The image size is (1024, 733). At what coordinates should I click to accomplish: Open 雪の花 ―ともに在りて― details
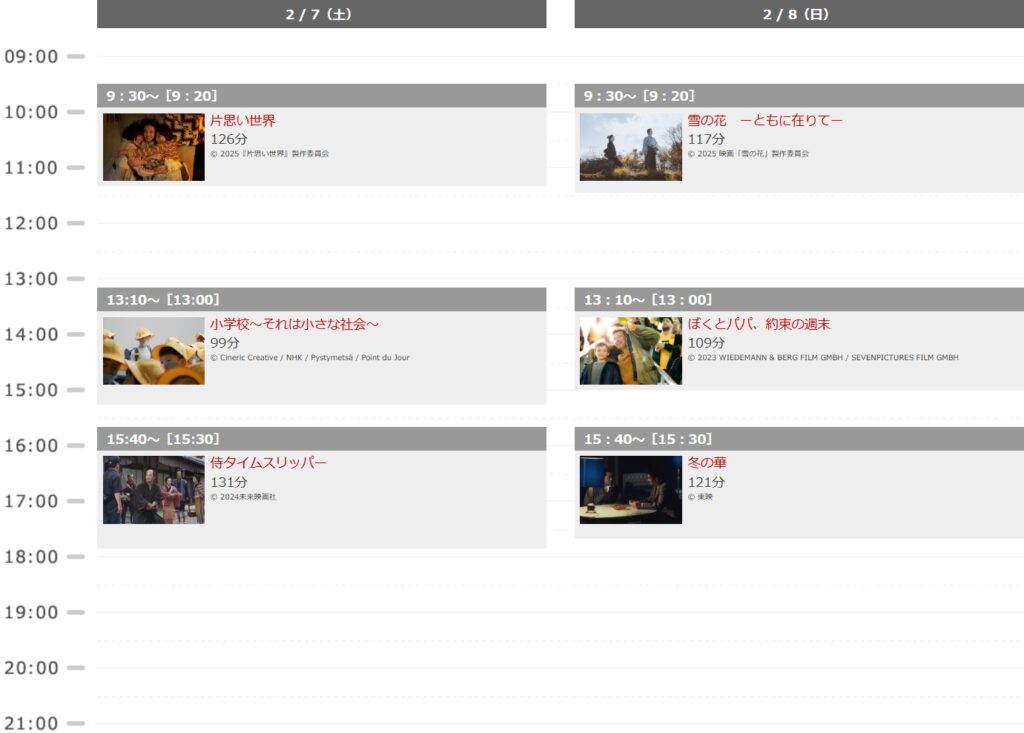pos(764,121)
